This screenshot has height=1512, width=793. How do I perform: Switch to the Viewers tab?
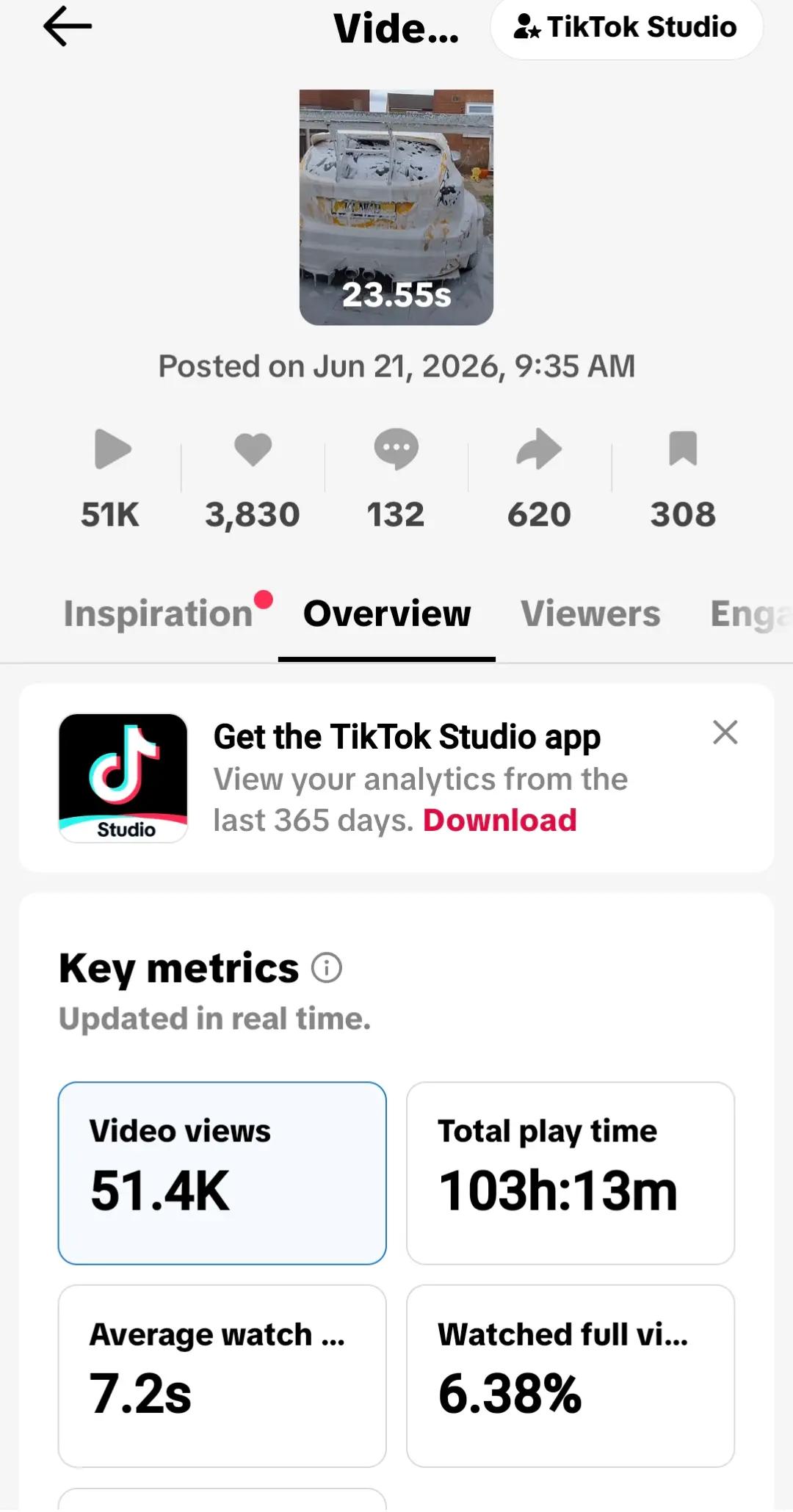tap(590, 614)
